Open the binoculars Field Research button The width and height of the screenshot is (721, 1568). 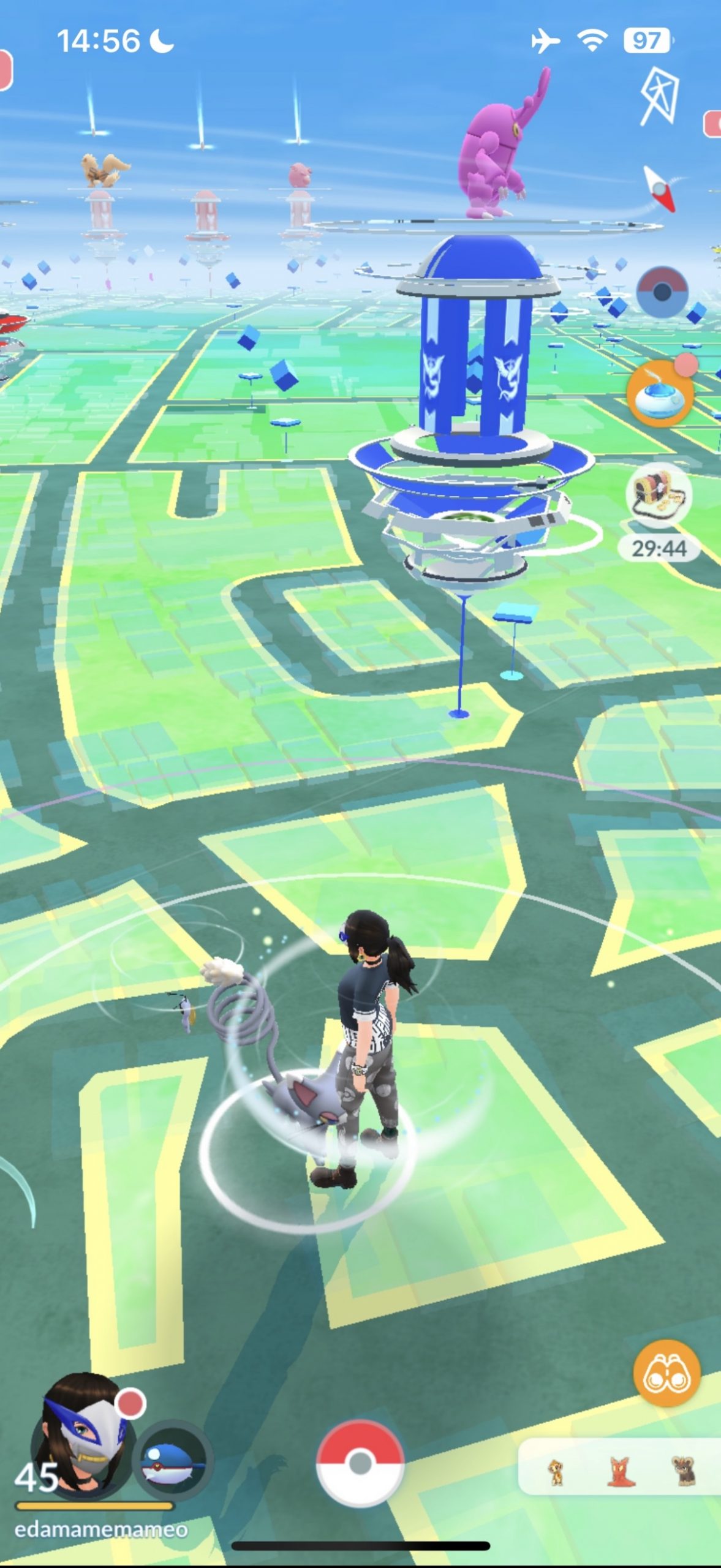666,1374
